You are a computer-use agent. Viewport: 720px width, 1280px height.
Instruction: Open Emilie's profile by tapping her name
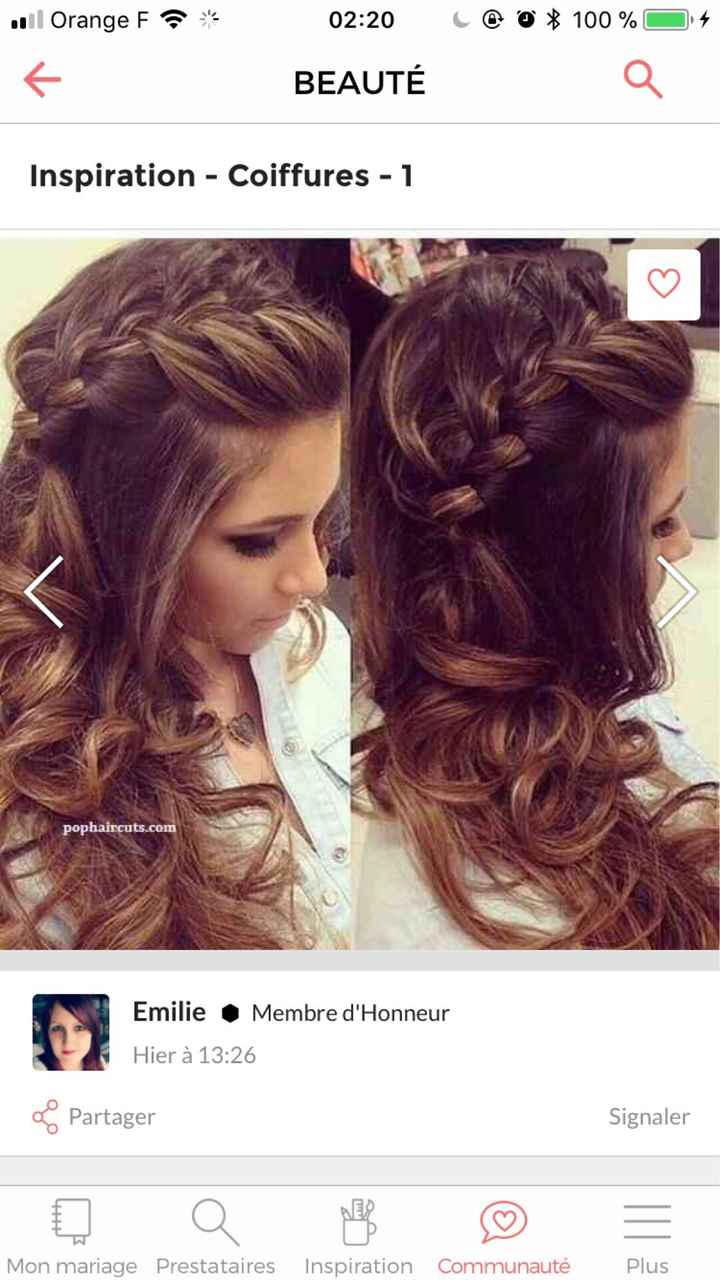click(x=169, y=1012)
